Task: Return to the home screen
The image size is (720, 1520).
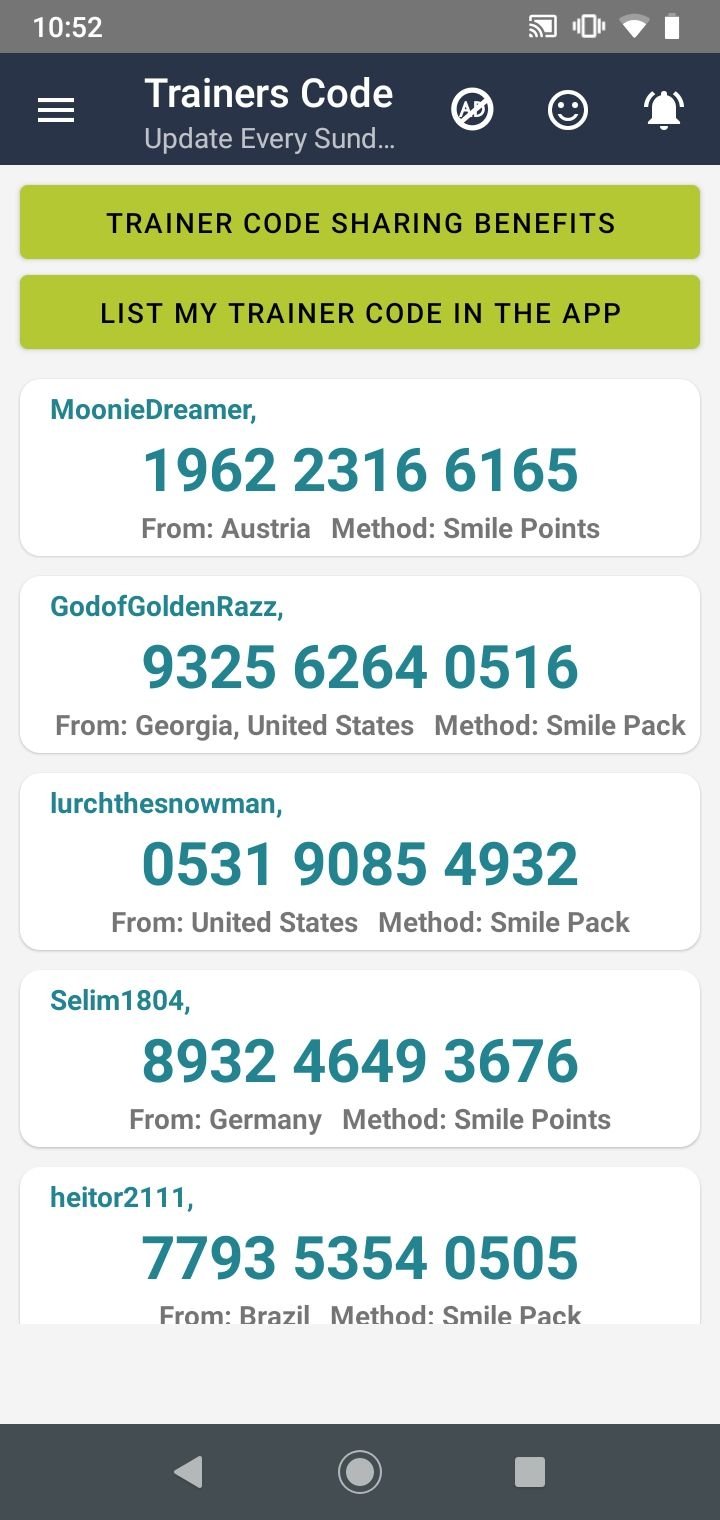Action: click(x=360, y=1472)
